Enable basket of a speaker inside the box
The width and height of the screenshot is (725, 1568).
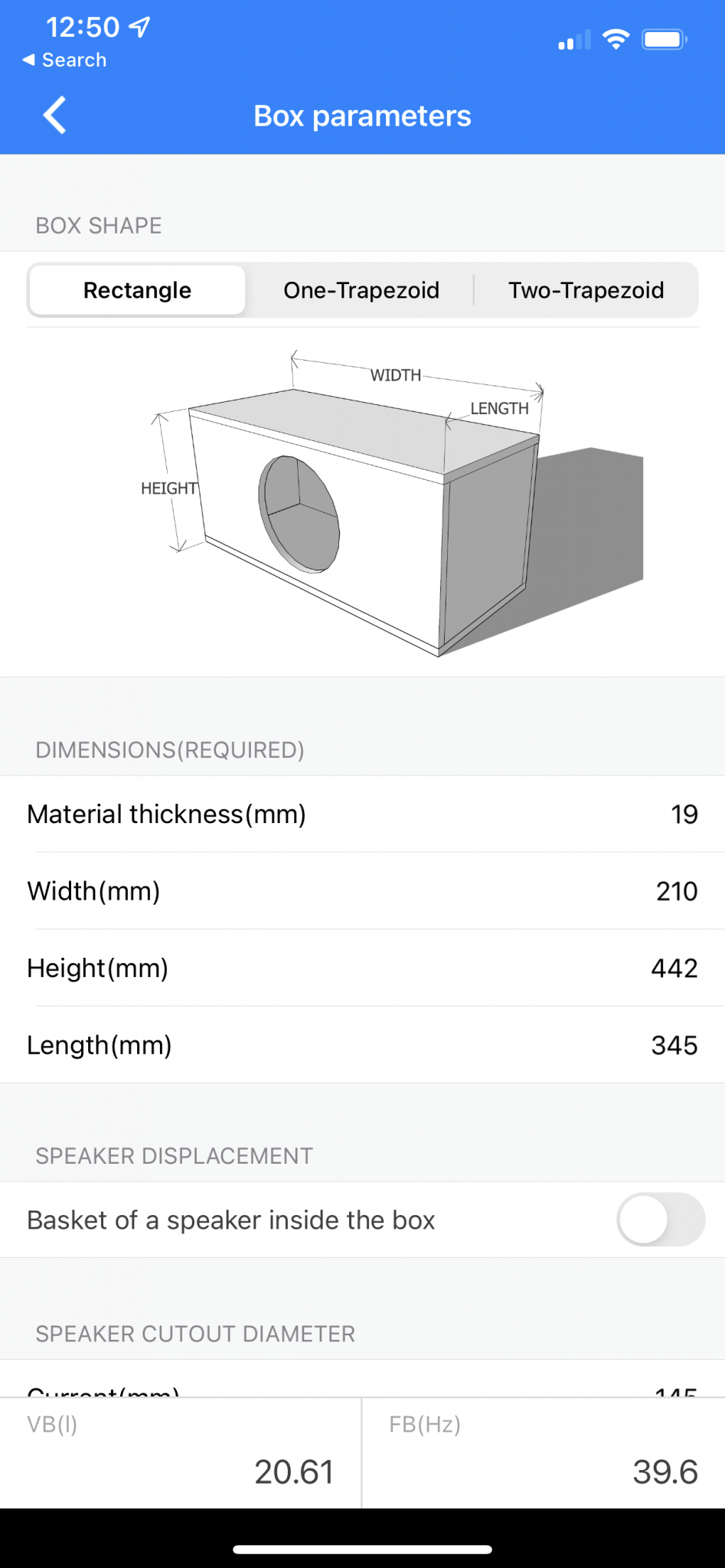coord(661,1220)
